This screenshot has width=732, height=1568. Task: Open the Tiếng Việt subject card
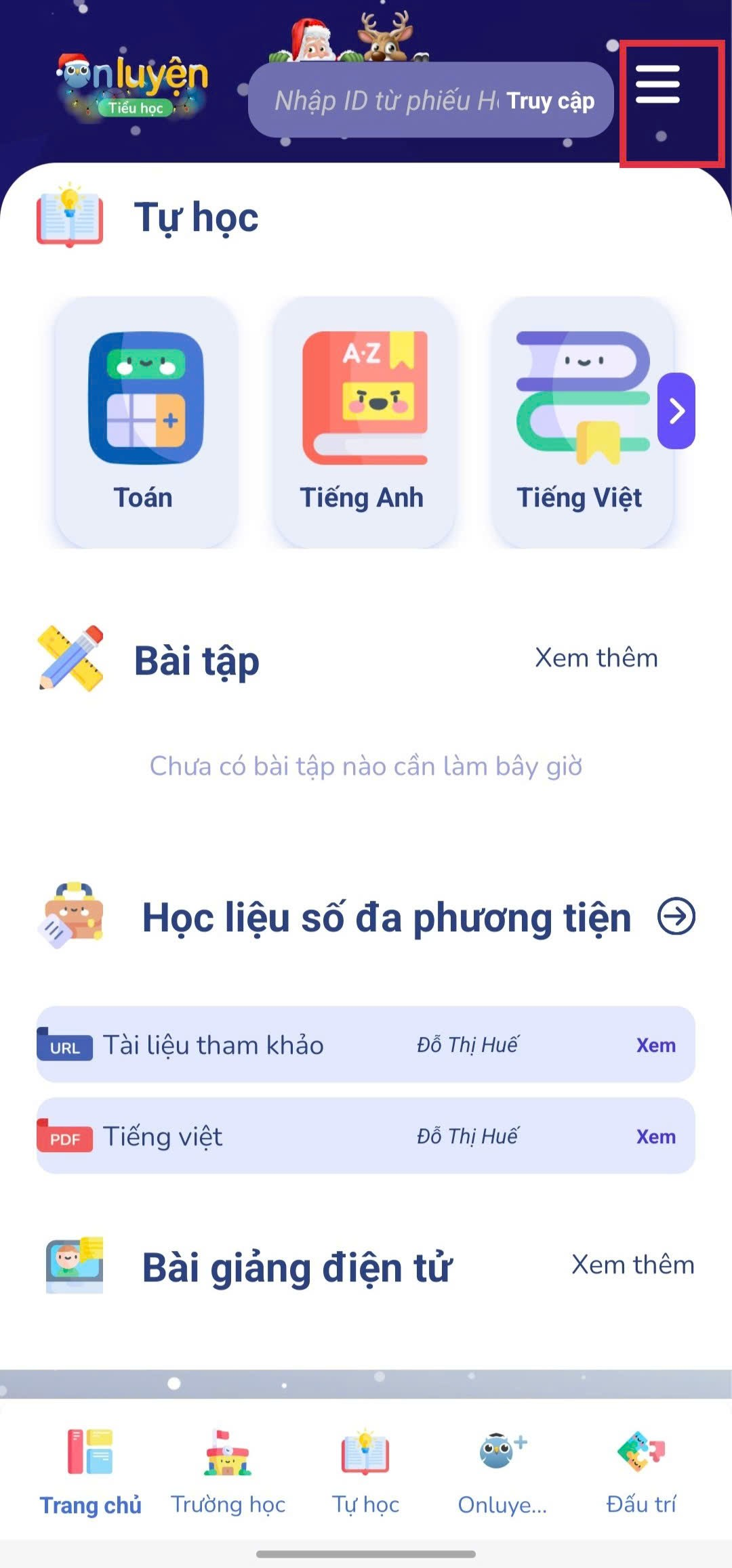click(580, 421)
